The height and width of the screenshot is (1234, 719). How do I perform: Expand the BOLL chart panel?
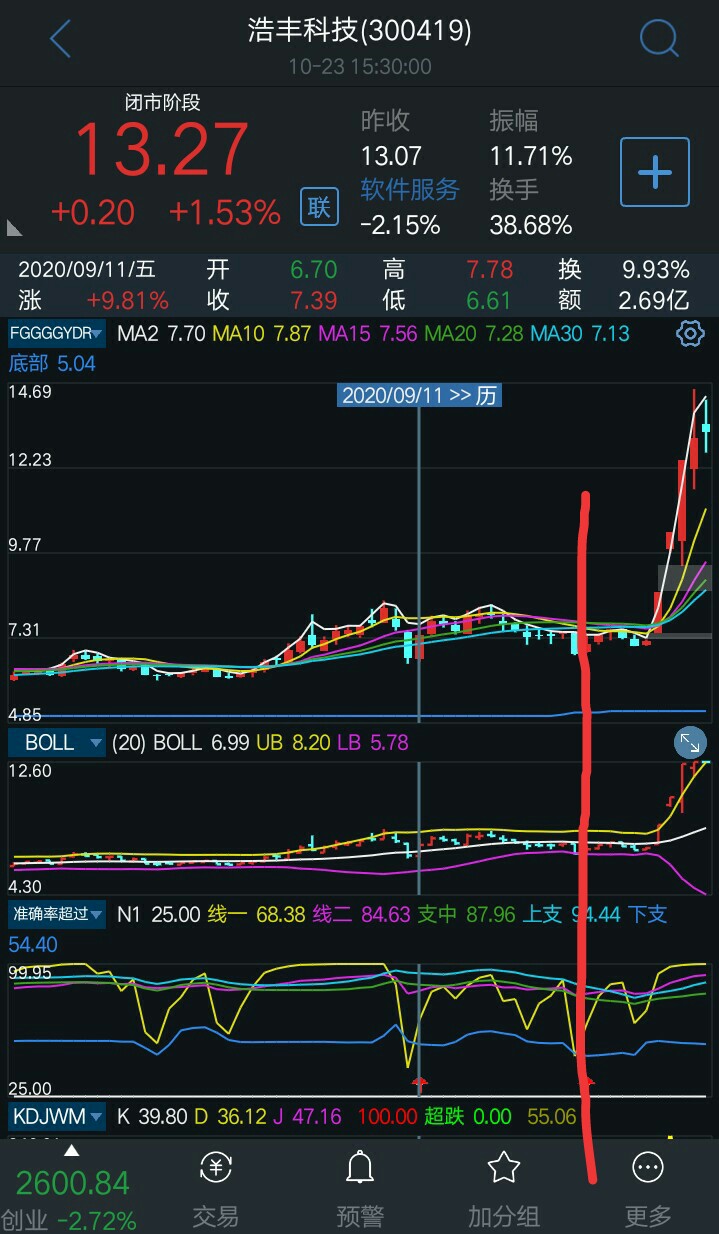pyautogui.click(x=690, y=742)
